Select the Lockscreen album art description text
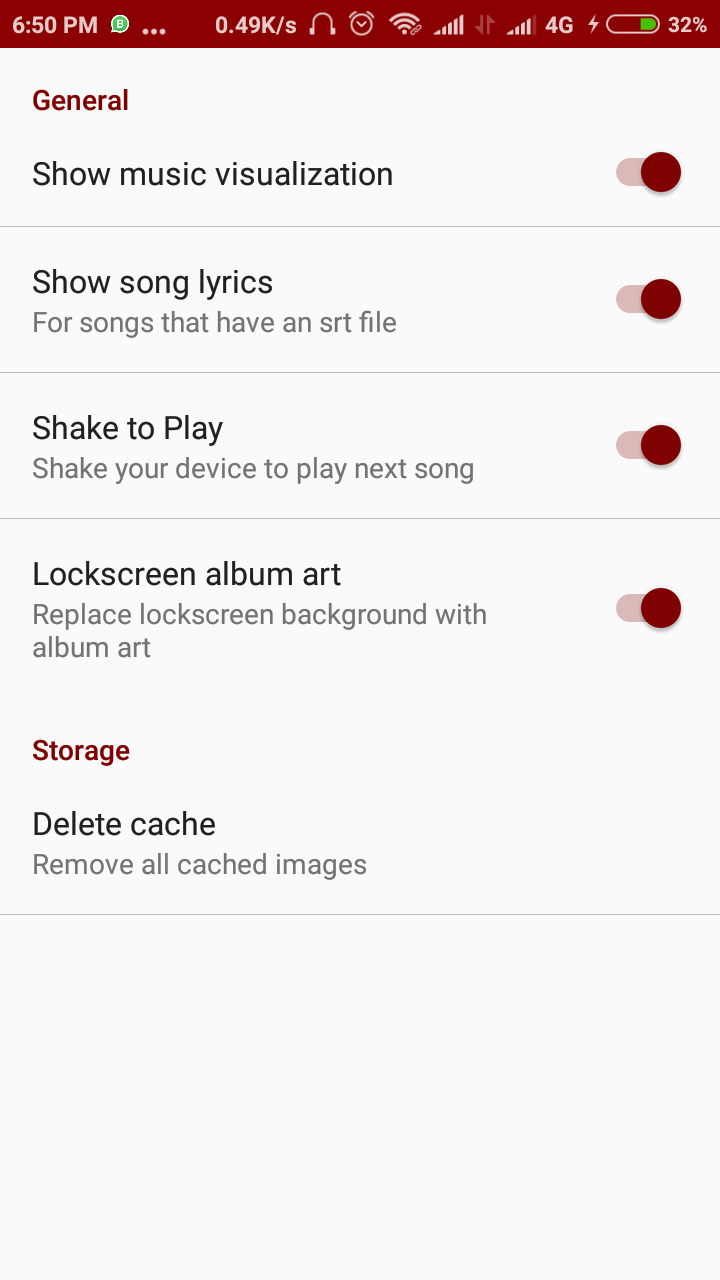 tap(259, 630)
